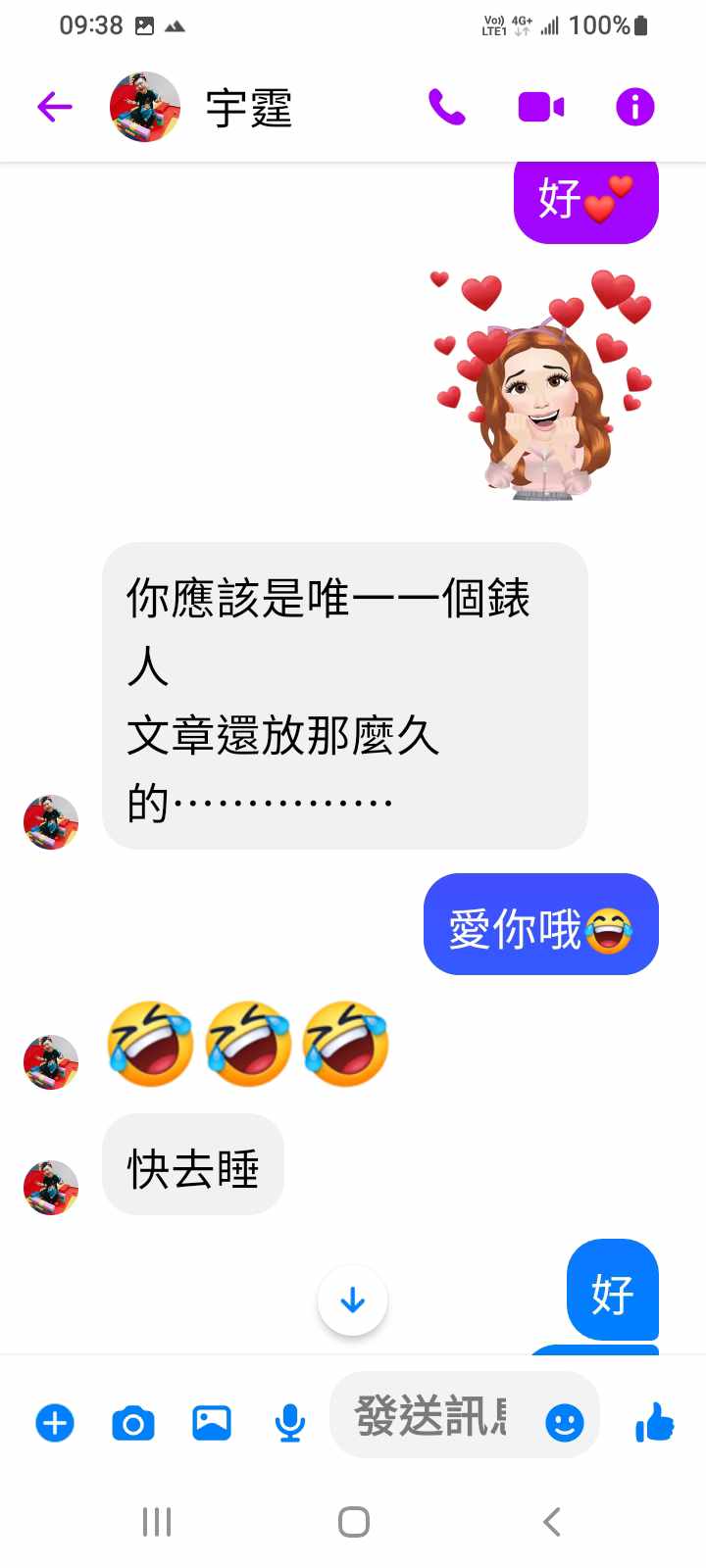Open the emoji picker in the input field
This screenshot has height=1568, width=706.
click(565, 1422)
